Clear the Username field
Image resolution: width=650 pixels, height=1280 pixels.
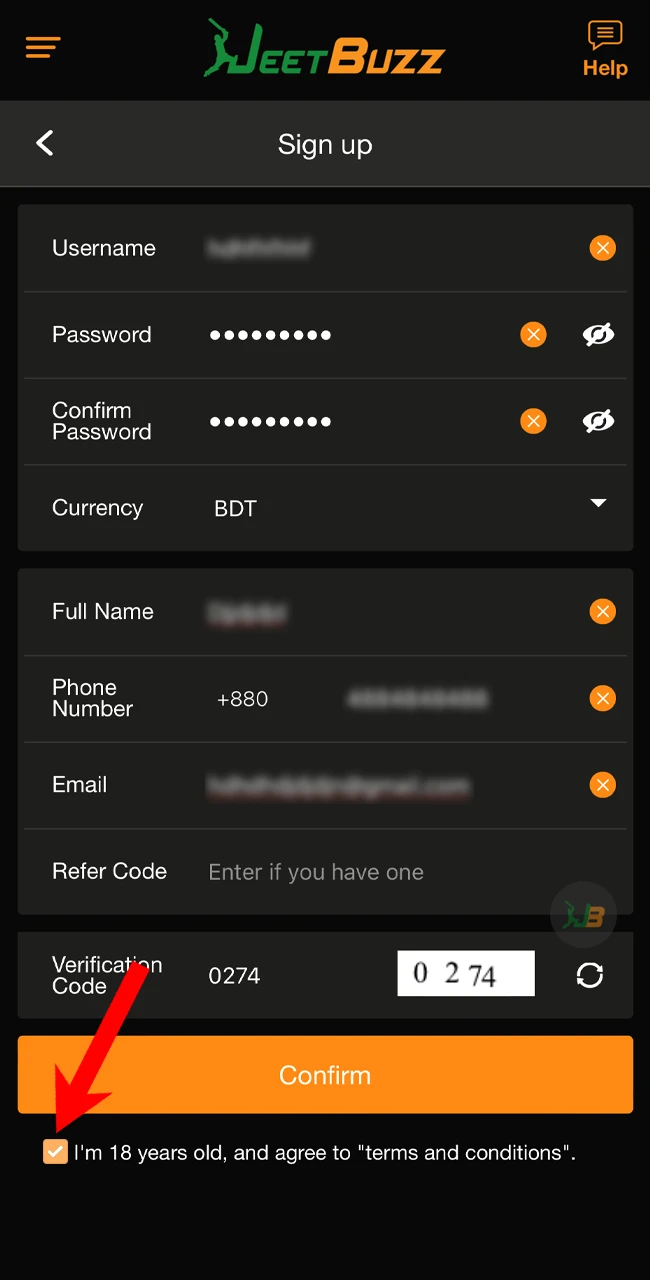[602, 248]
